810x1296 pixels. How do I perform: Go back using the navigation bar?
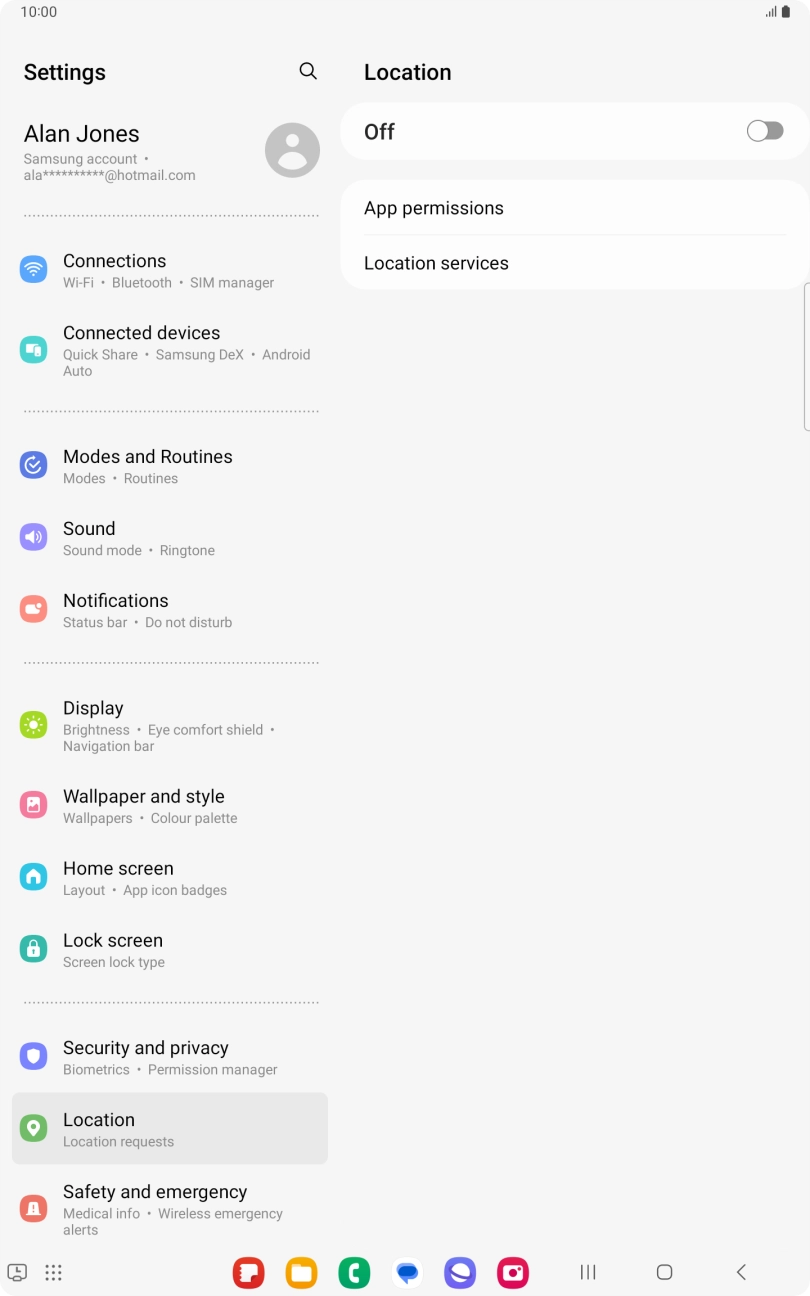tap(741, 1272)
